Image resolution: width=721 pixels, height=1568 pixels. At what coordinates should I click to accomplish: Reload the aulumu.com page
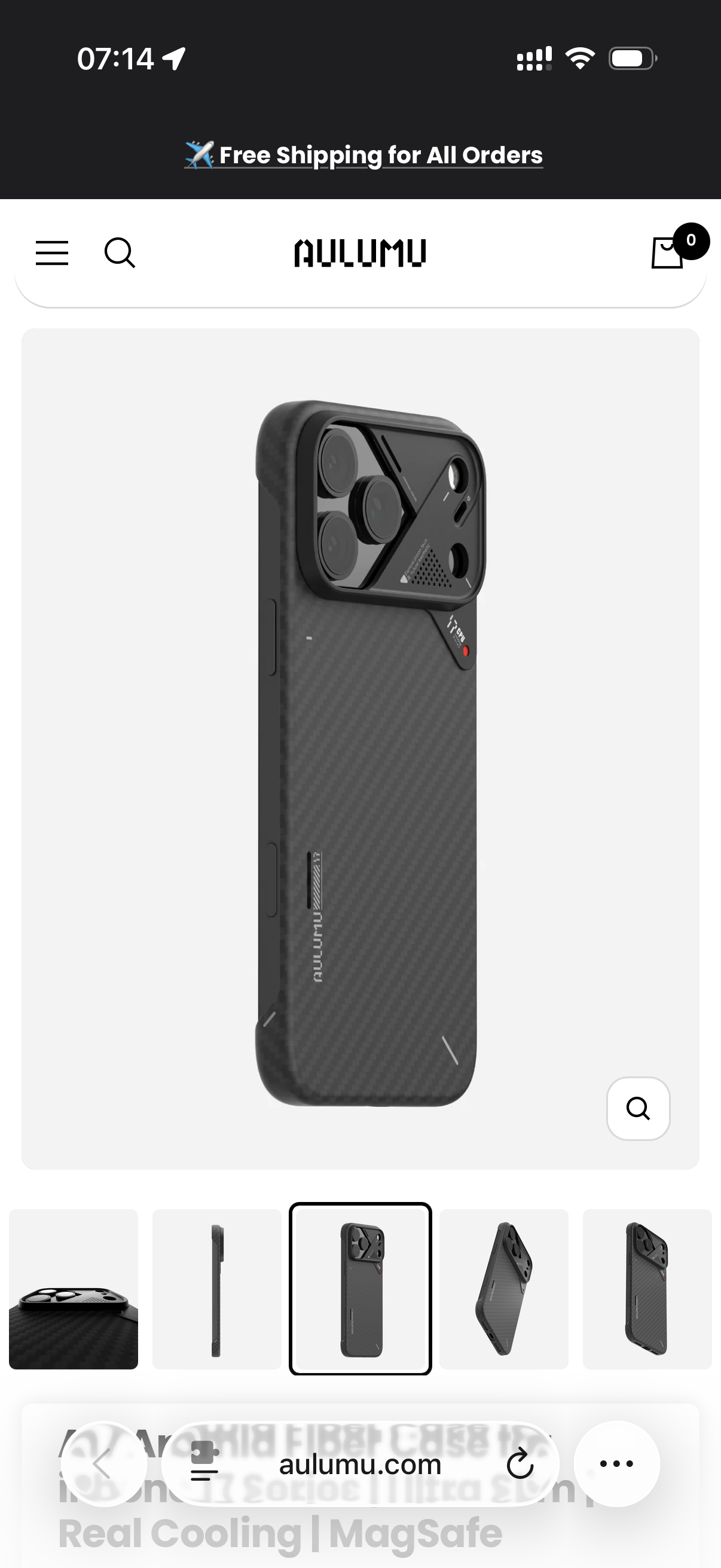pos(520,1464)
